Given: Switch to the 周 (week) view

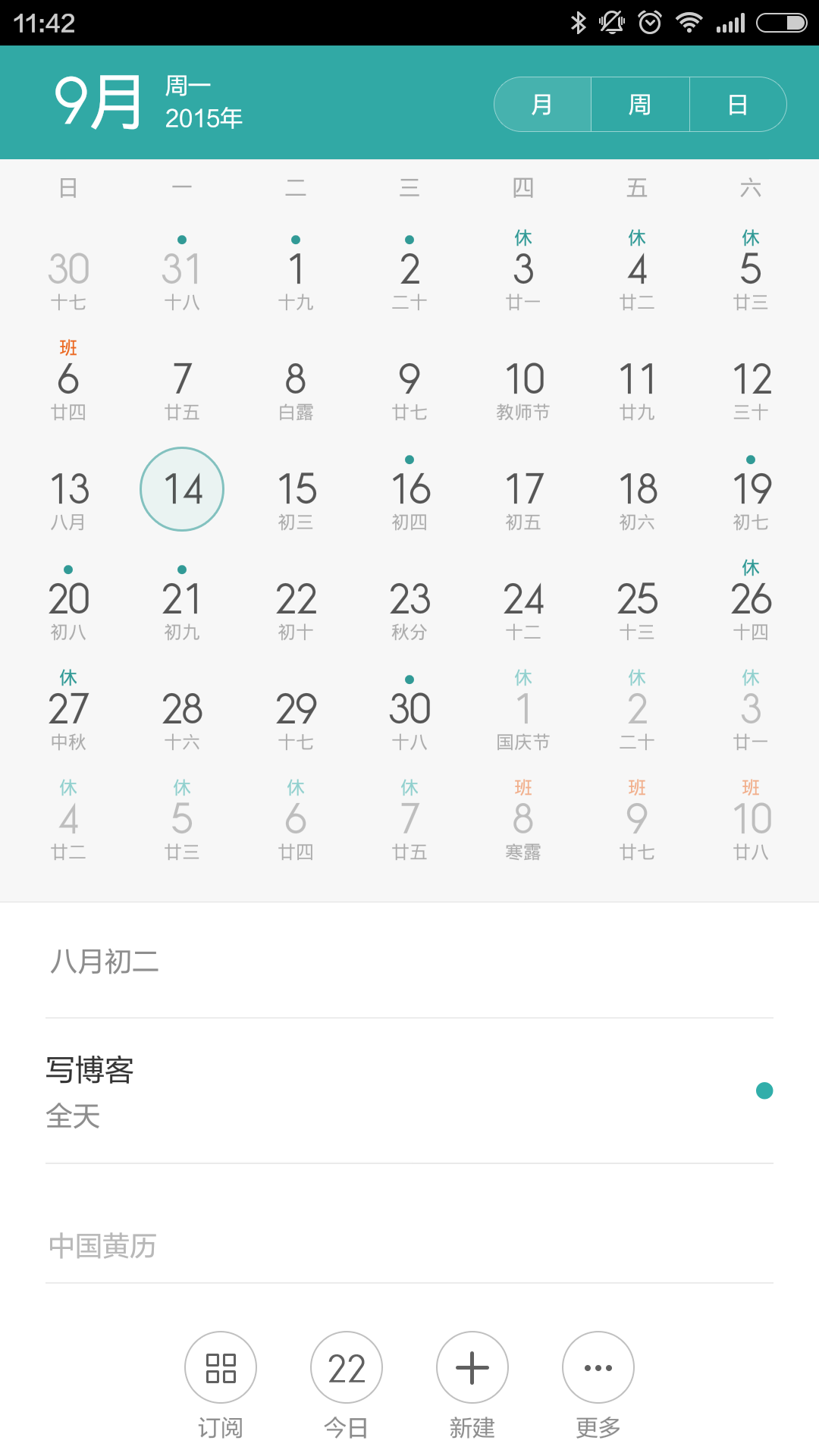Looking at the screenshot, I should click(640, 105).
